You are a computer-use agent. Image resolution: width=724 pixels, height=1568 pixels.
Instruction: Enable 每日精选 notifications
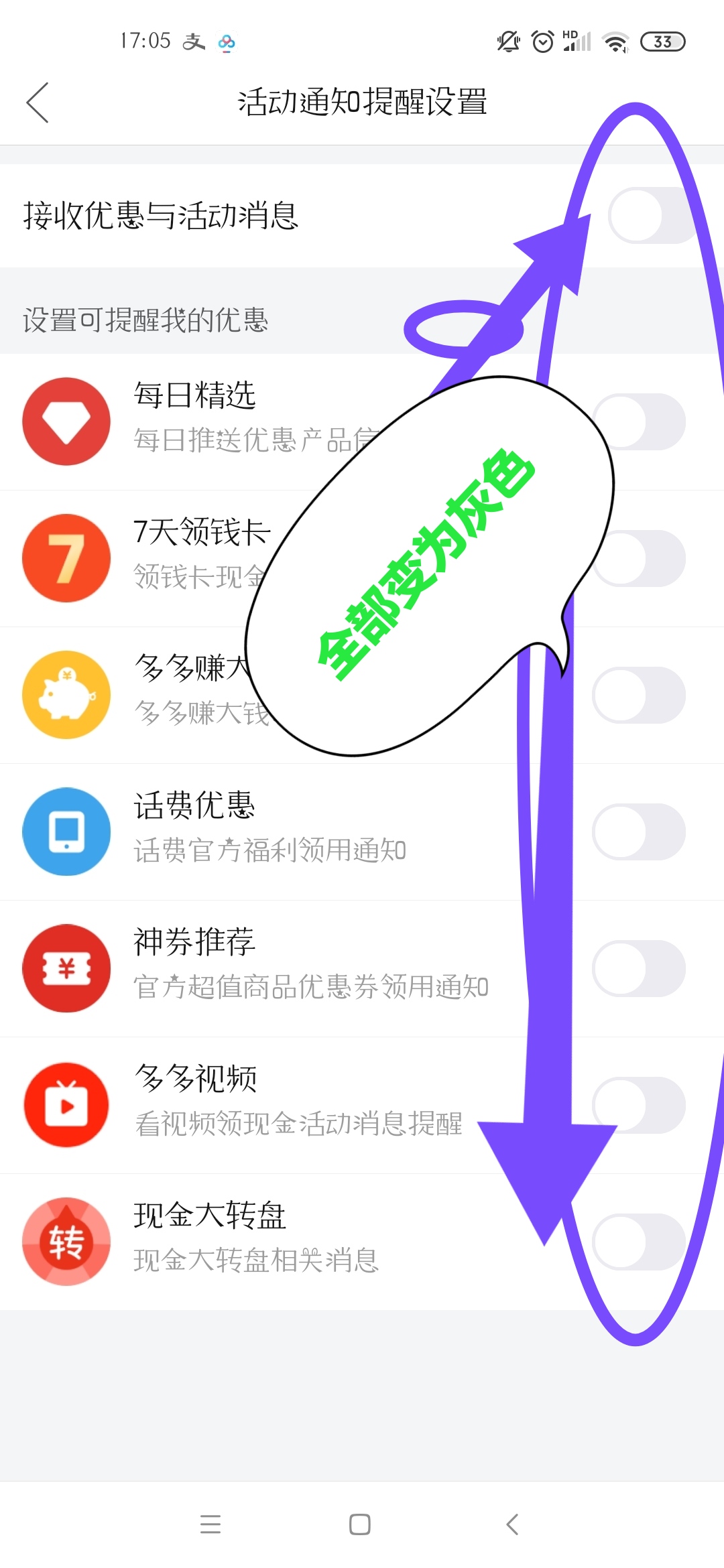[x=639, y=421]
